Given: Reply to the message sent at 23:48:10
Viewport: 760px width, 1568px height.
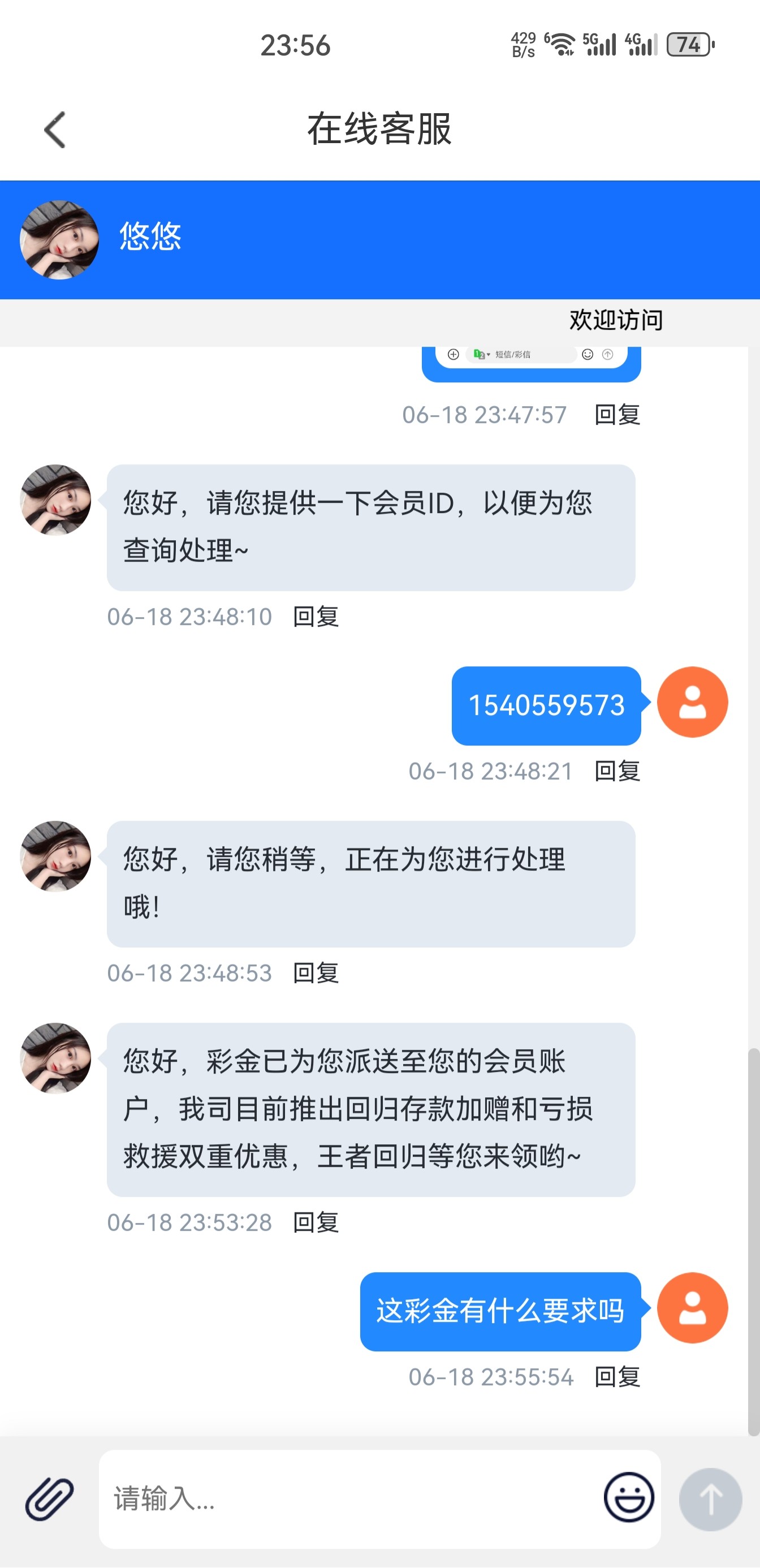Looking at the screenshot, I should tap(315, 617).
